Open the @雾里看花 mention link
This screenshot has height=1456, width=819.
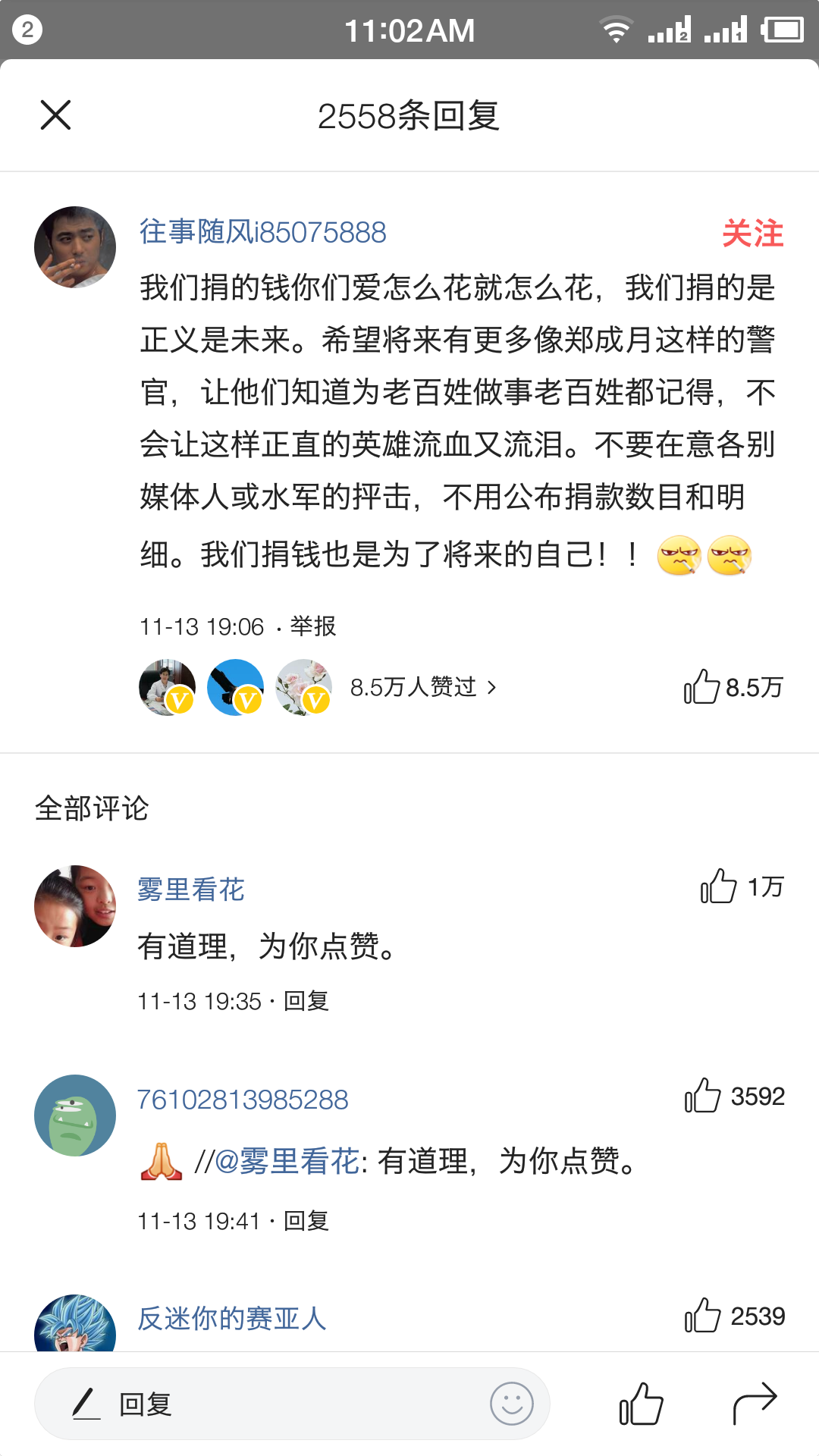click(287, 1161)
